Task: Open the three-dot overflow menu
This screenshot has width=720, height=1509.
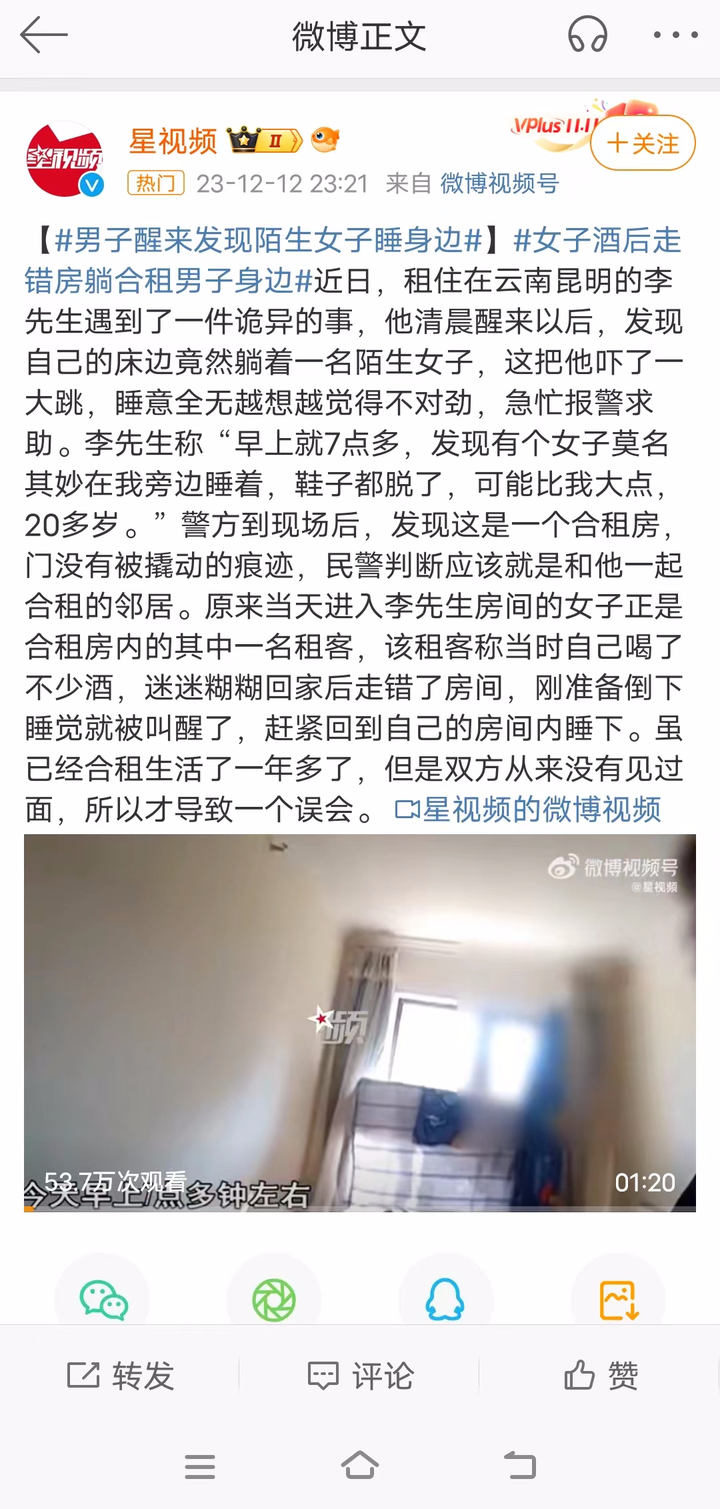Action: click(675, 36)
